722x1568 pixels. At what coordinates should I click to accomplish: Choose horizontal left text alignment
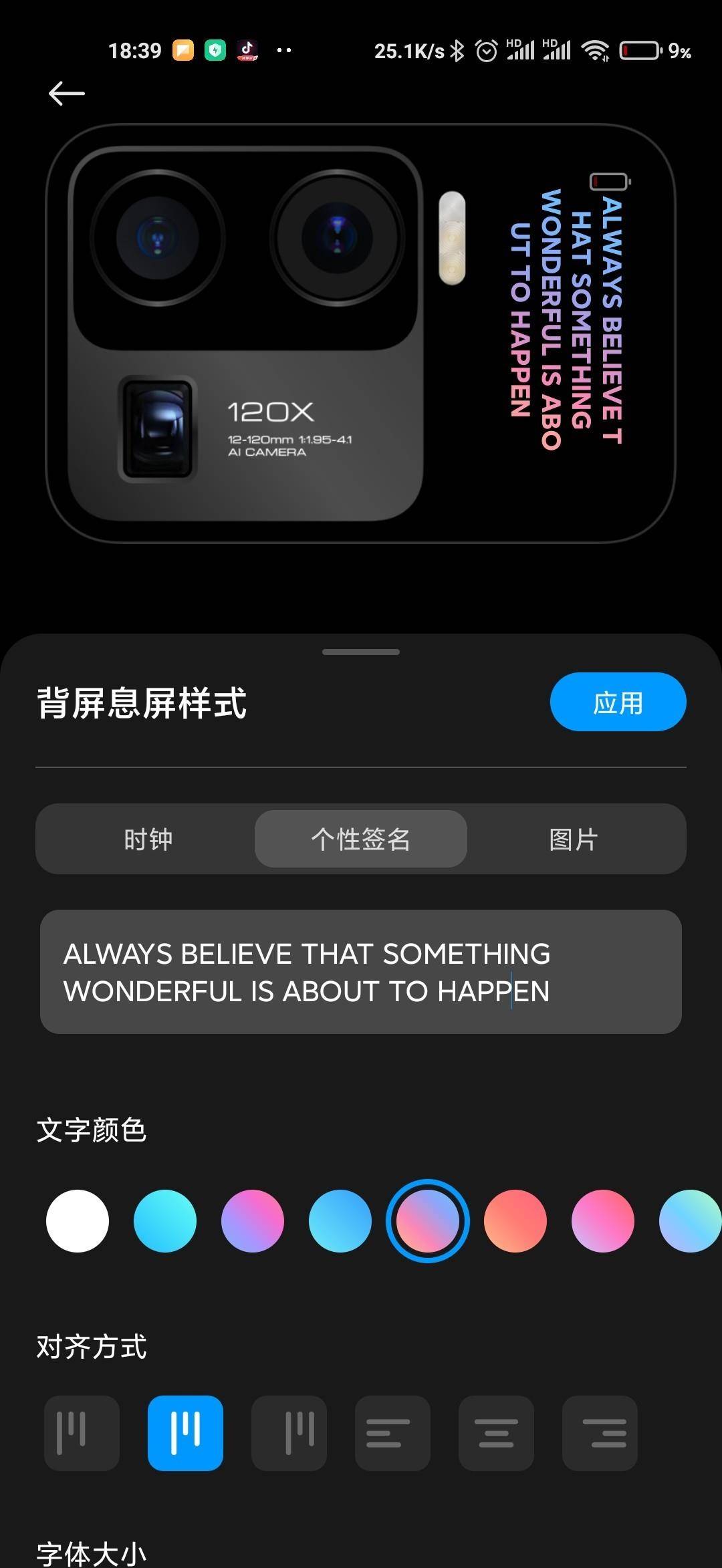coord(392,1433)
